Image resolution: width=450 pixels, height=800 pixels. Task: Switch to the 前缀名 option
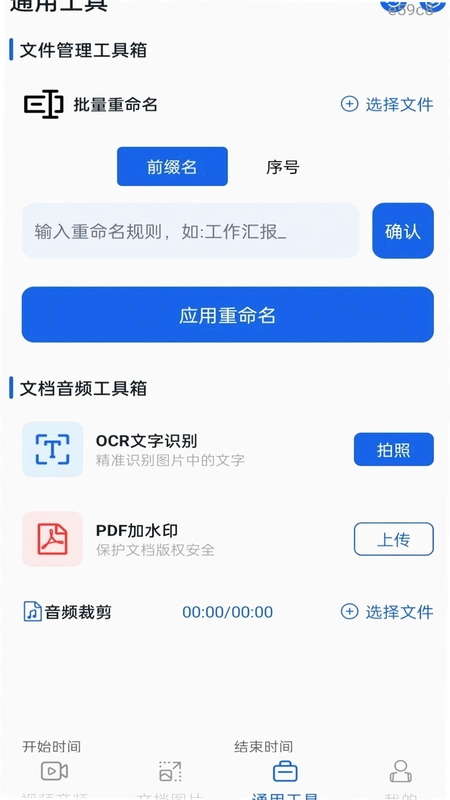172,167
